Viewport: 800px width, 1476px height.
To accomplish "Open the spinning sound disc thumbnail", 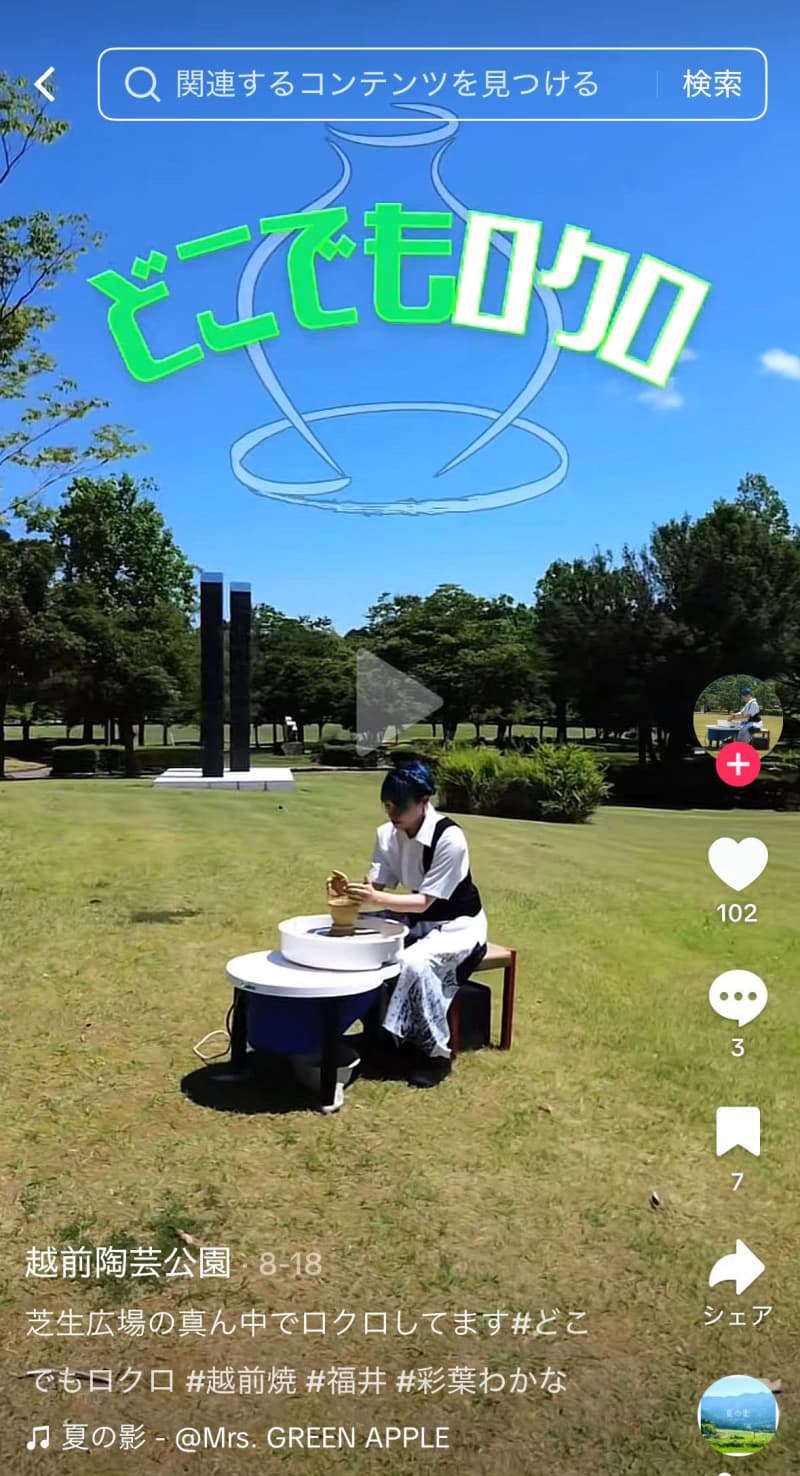I will (737, 1415).
